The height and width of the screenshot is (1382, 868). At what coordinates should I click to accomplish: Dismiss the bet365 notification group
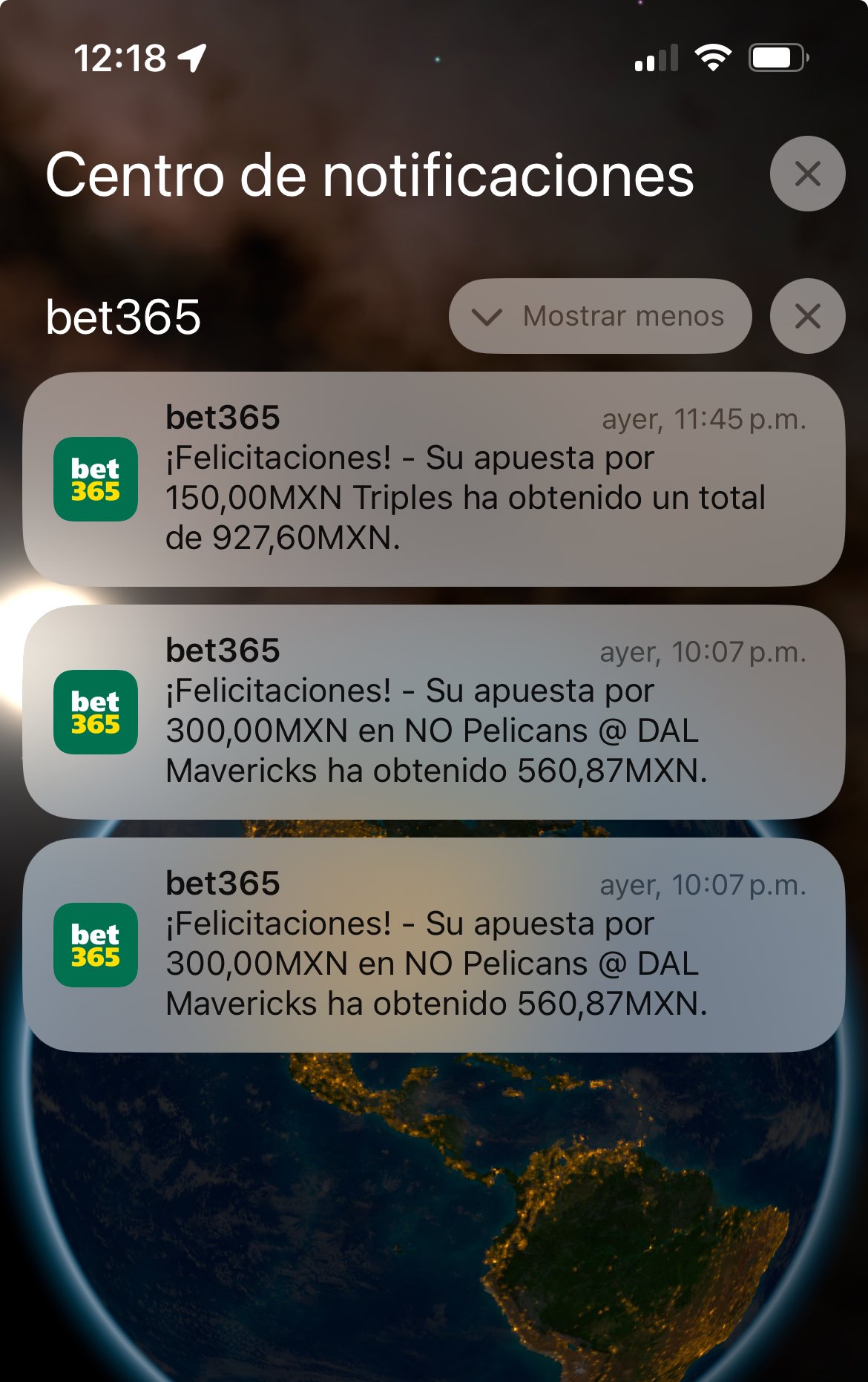pos(807,316)
